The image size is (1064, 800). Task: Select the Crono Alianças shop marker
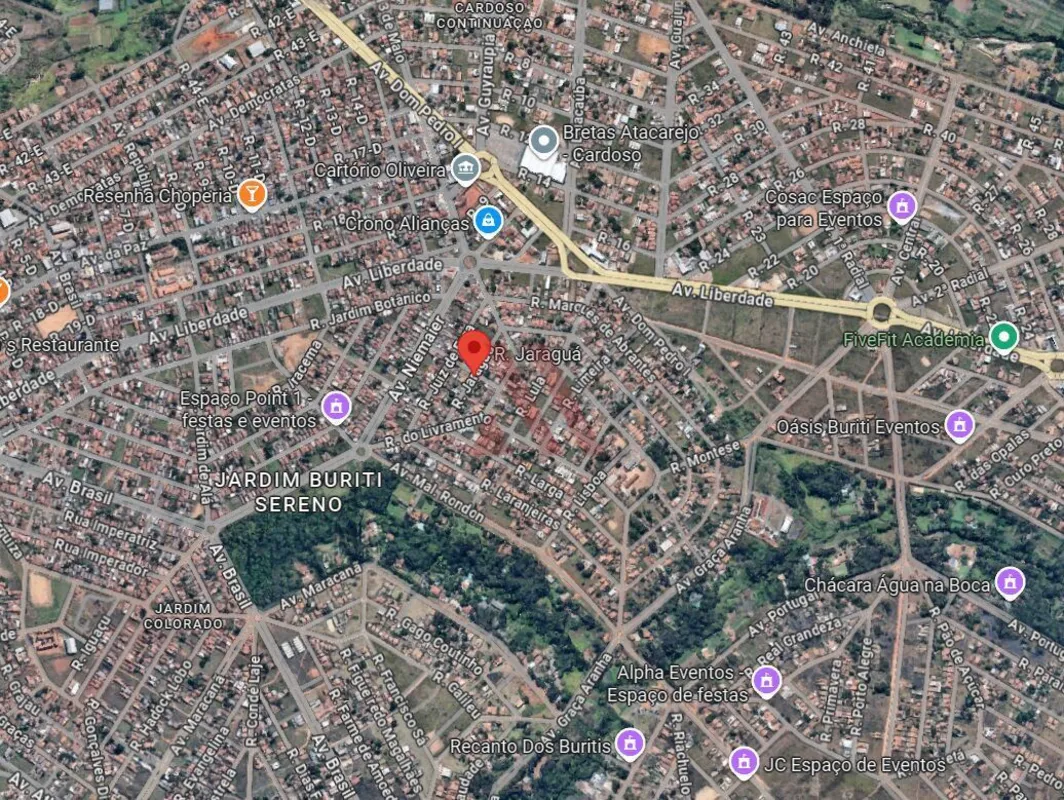(488, 221)
